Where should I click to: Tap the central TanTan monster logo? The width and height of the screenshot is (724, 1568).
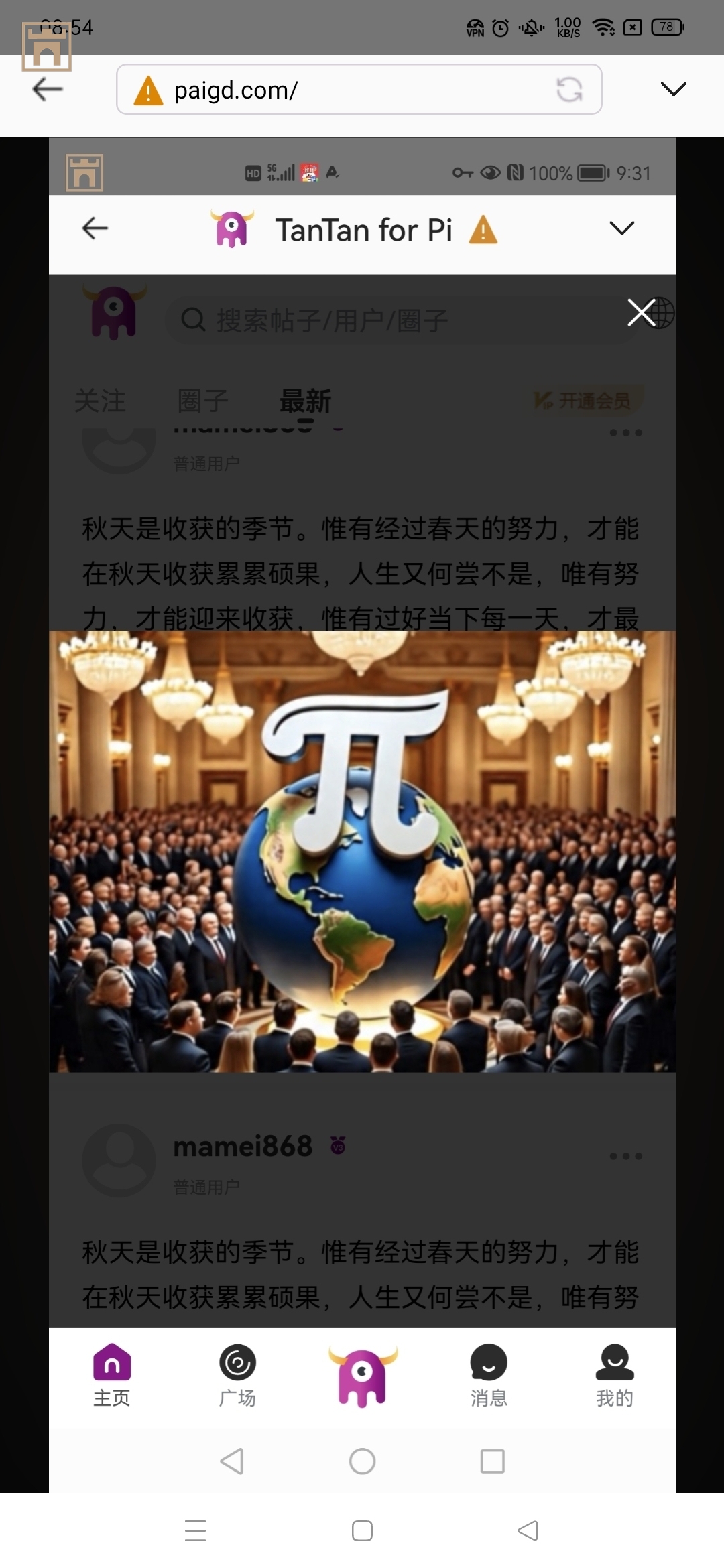[362, 1374]
